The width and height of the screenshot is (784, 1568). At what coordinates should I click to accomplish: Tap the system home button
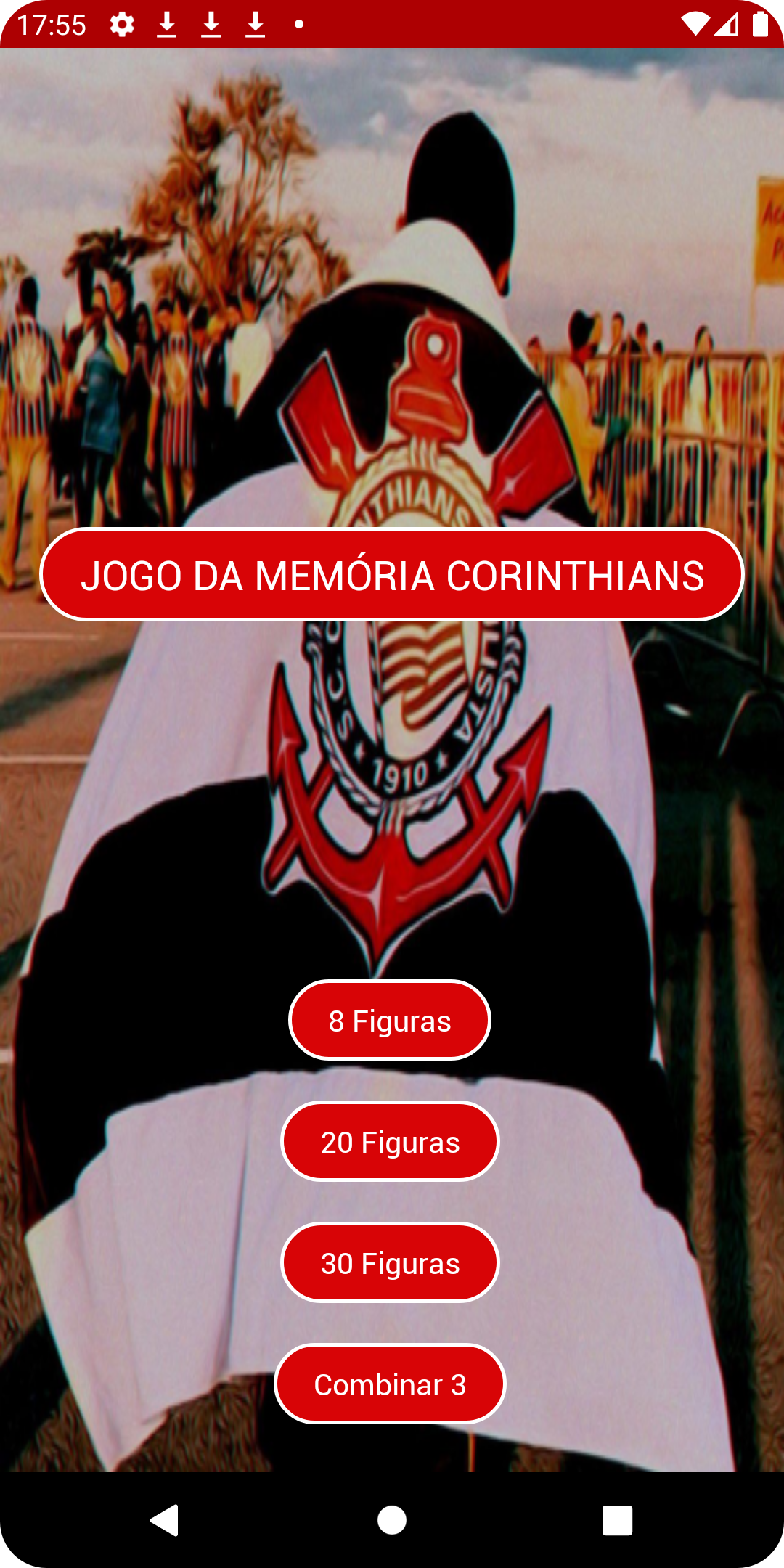click(392, 1520)
